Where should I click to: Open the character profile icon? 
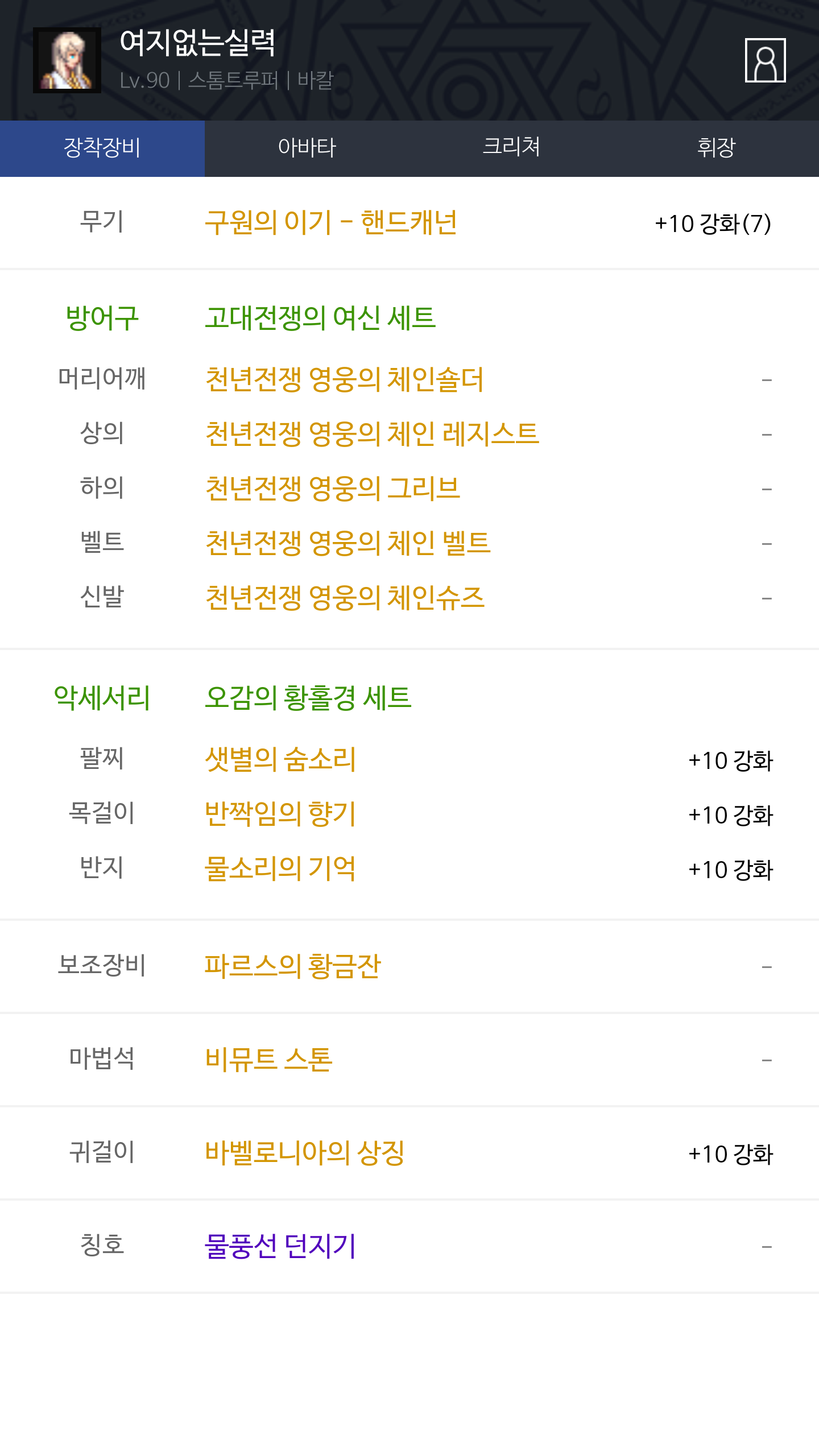[x=765, y=60]
